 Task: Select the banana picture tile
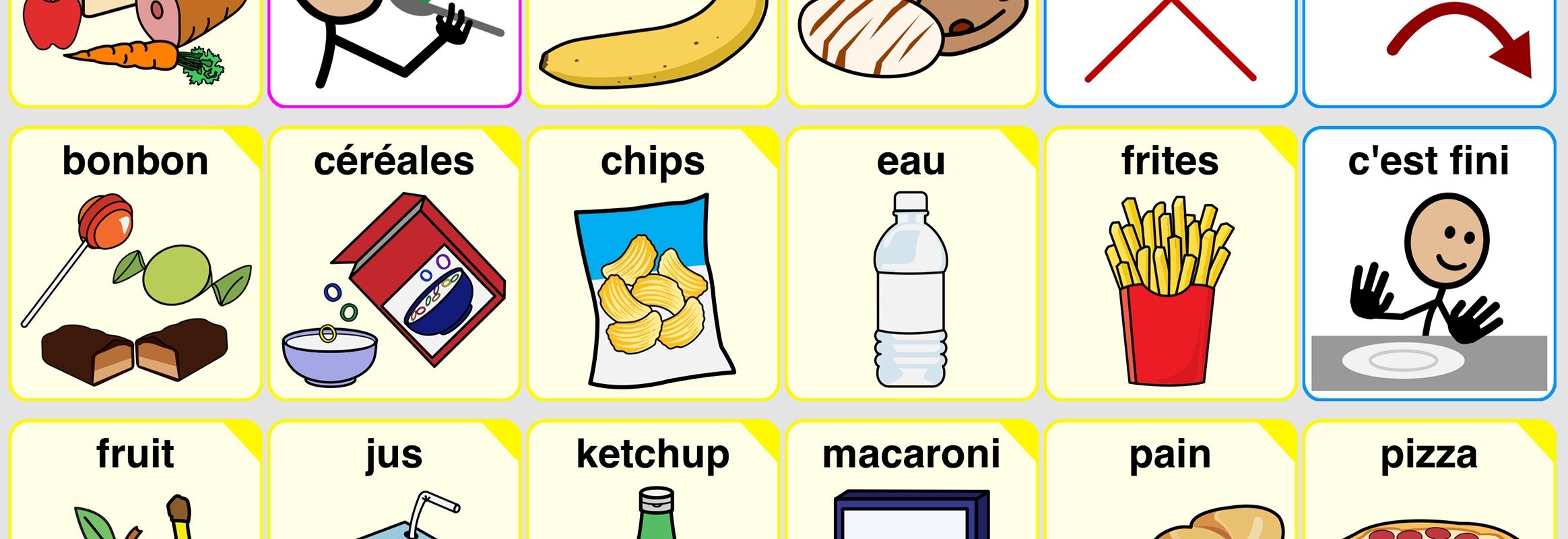[x=653, y=51]
